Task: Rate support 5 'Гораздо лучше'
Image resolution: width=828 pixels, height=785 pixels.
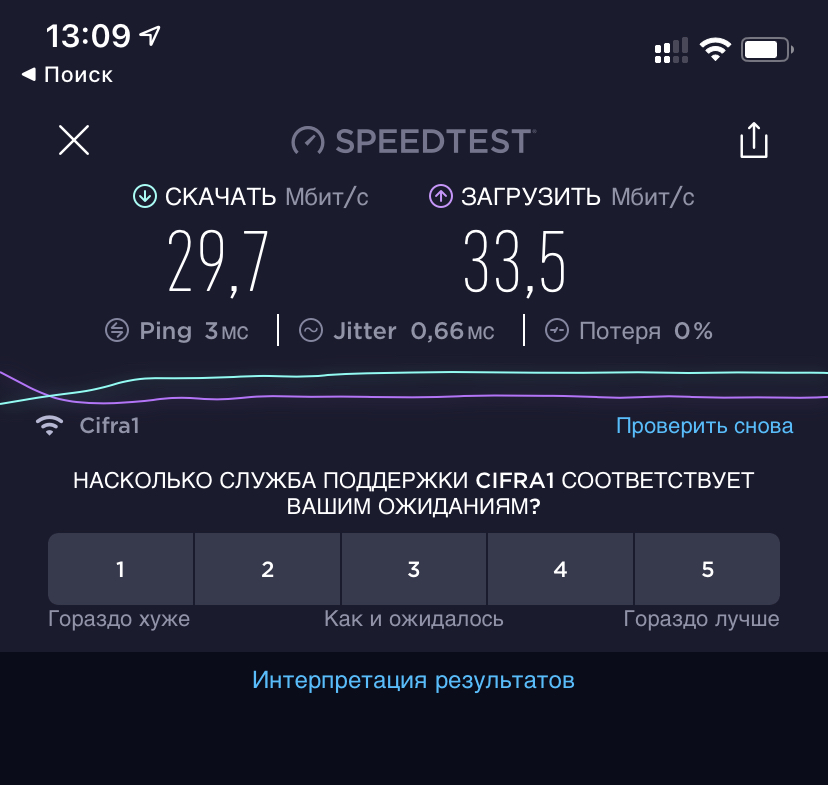Action: click(707, 570)
